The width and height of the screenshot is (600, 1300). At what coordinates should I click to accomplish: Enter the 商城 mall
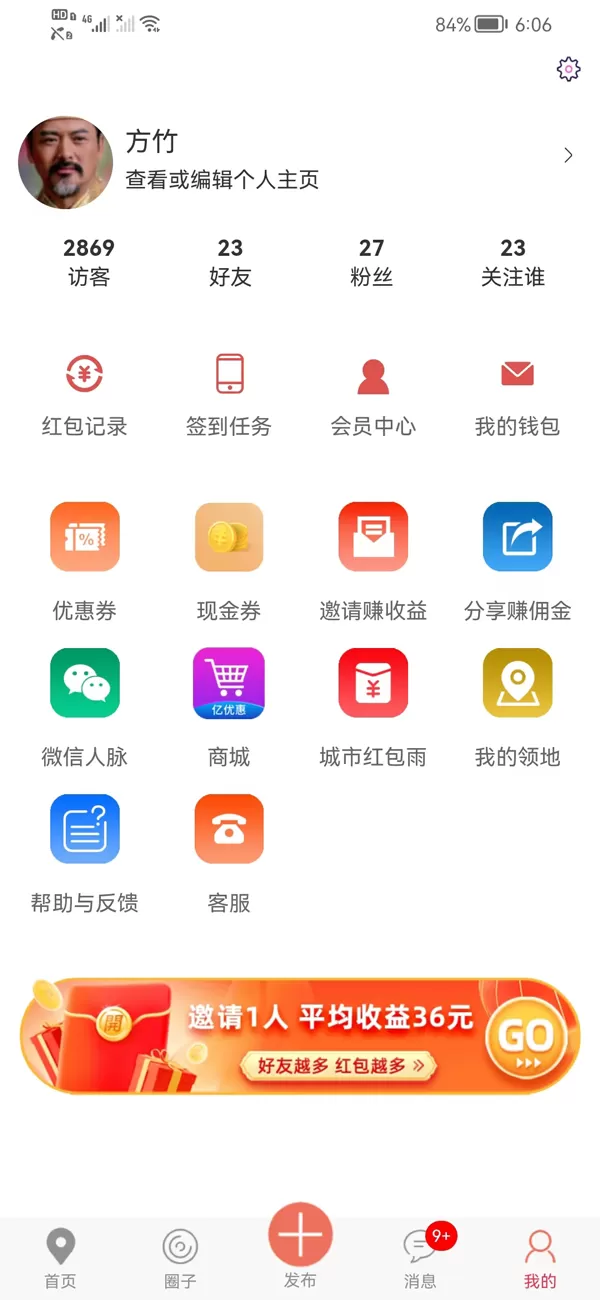[229, 706]
